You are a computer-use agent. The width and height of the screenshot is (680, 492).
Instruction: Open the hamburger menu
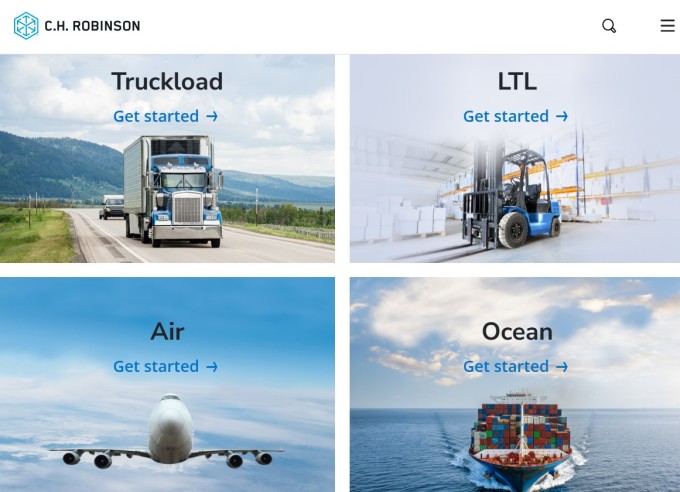(x=667, y=26)
